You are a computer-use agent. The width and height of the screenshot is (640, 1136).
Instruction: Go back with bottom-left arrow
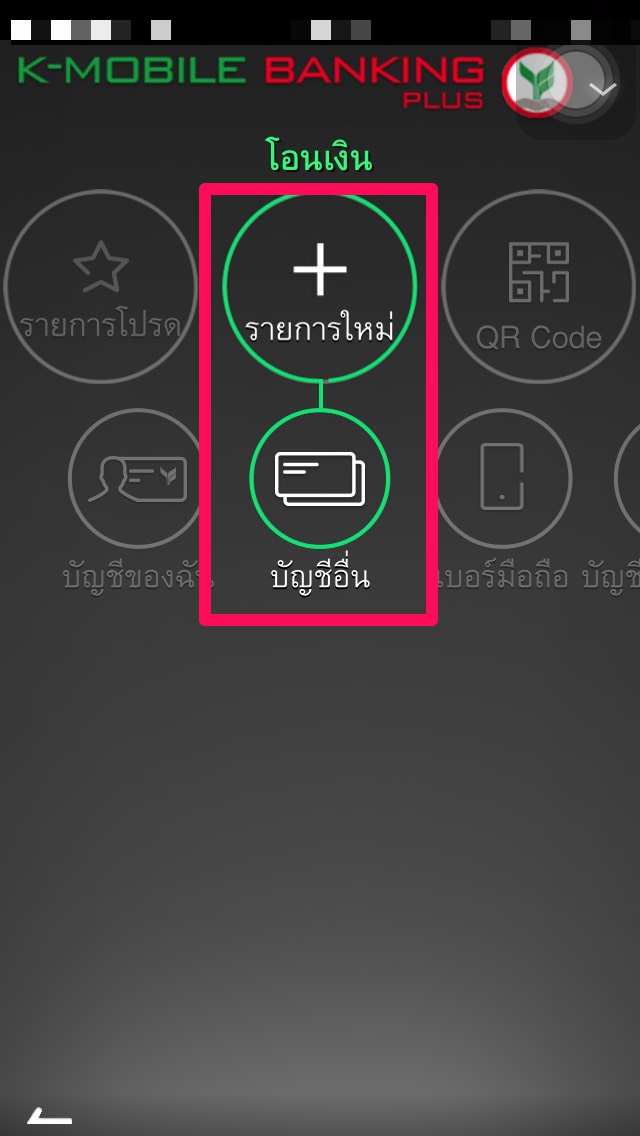(48, 1115)
